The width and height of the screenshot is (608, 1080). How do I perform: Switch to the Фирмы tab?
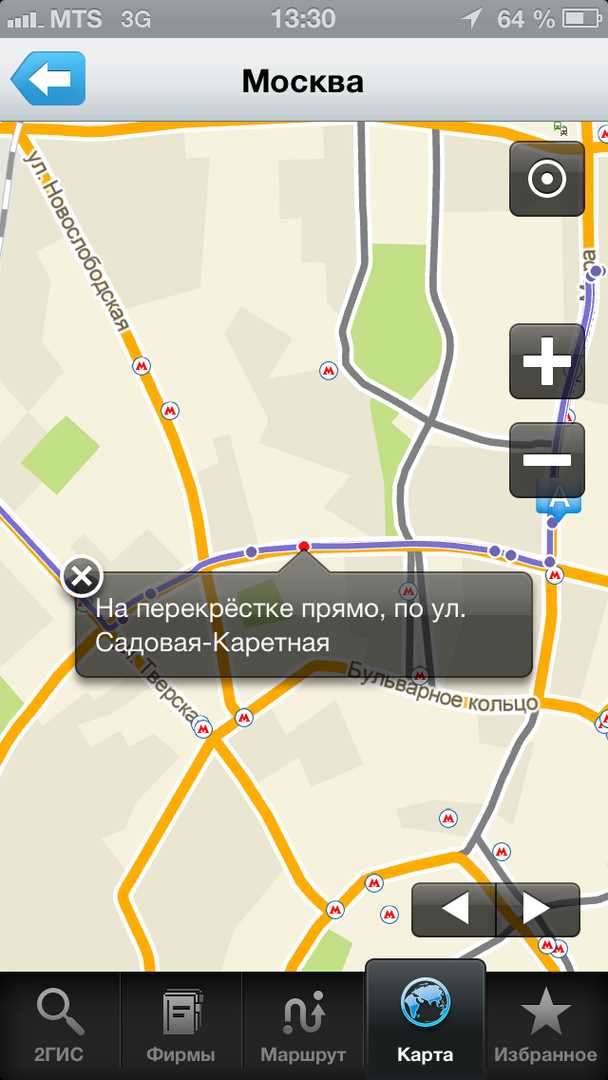(x=181, y=1025)
